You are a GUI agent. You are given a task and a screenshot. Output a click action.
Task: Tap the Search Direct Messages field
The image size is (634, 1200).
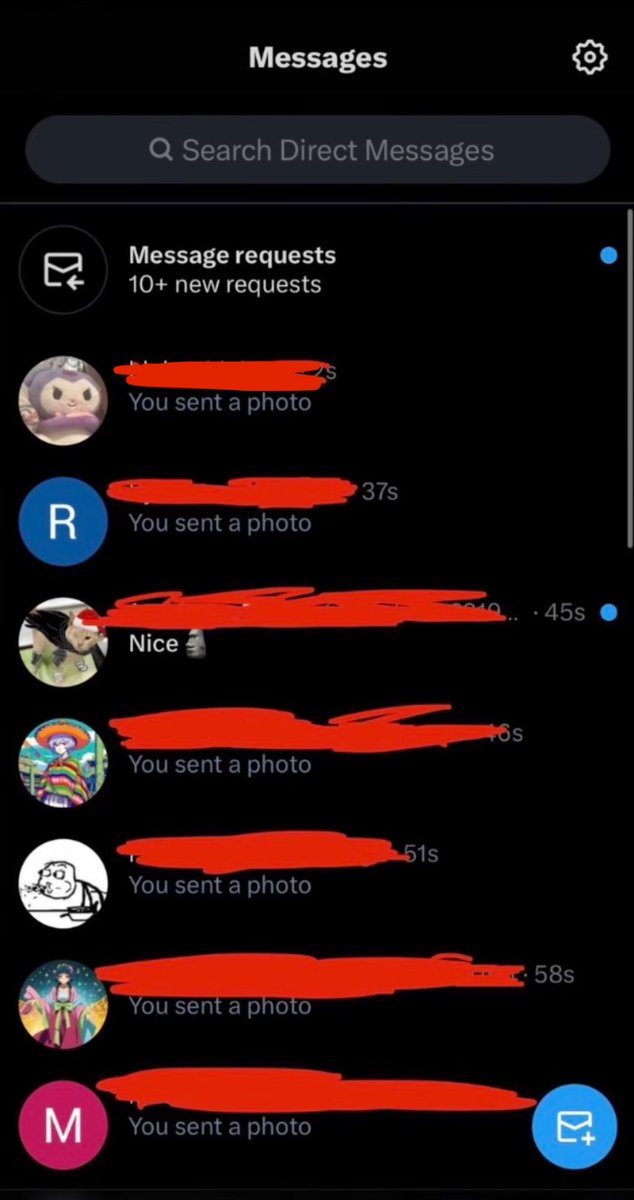point(317,150)
